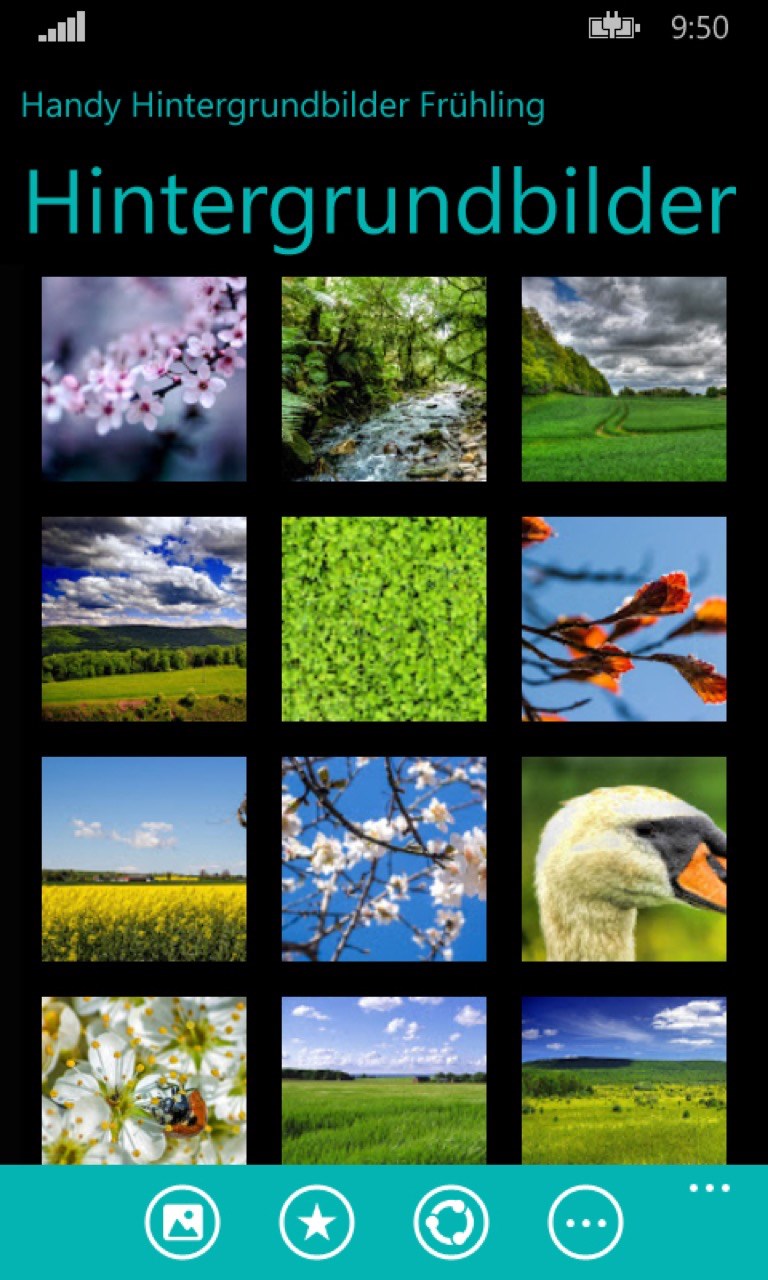Open the orange-red leaves branch wallpaper

coord(624,619)
